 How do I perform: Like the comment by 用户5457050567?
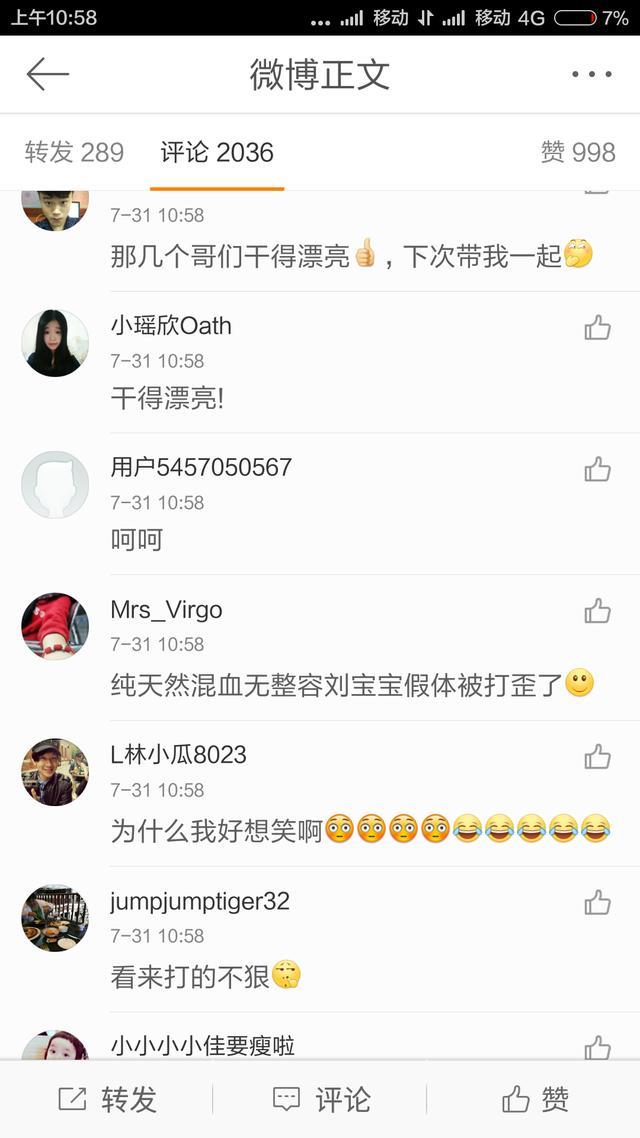(x=597, y=469)
